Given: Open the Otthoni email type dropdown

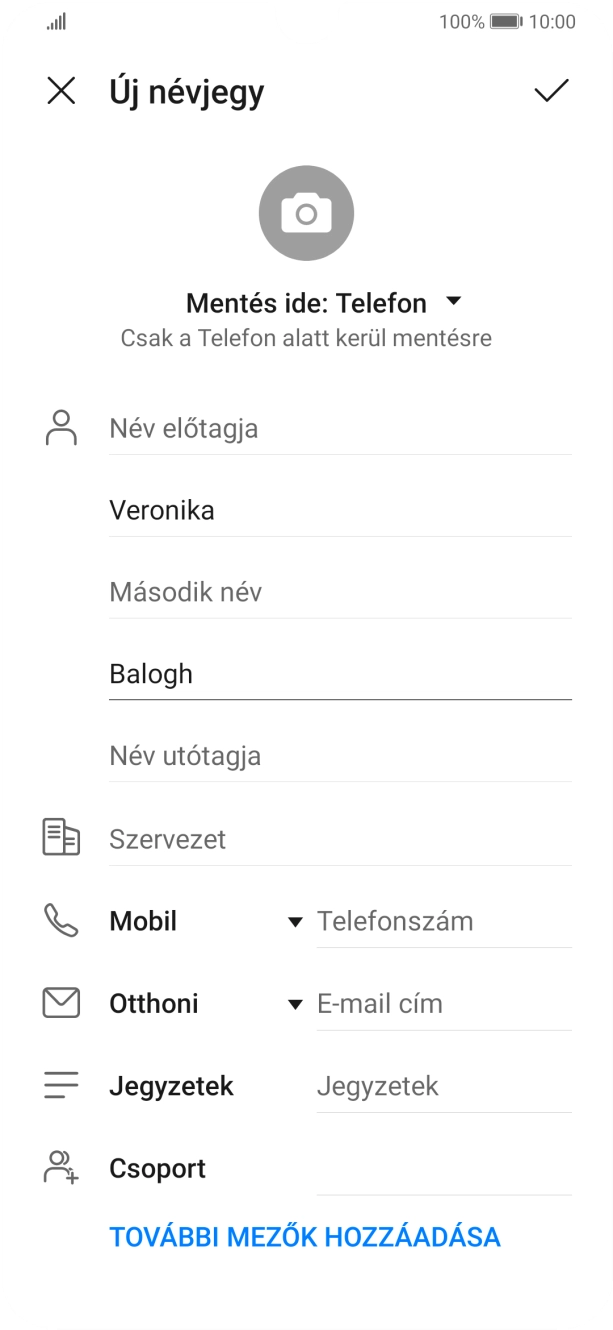Looking at the screenshot, I should [205, 1003].
